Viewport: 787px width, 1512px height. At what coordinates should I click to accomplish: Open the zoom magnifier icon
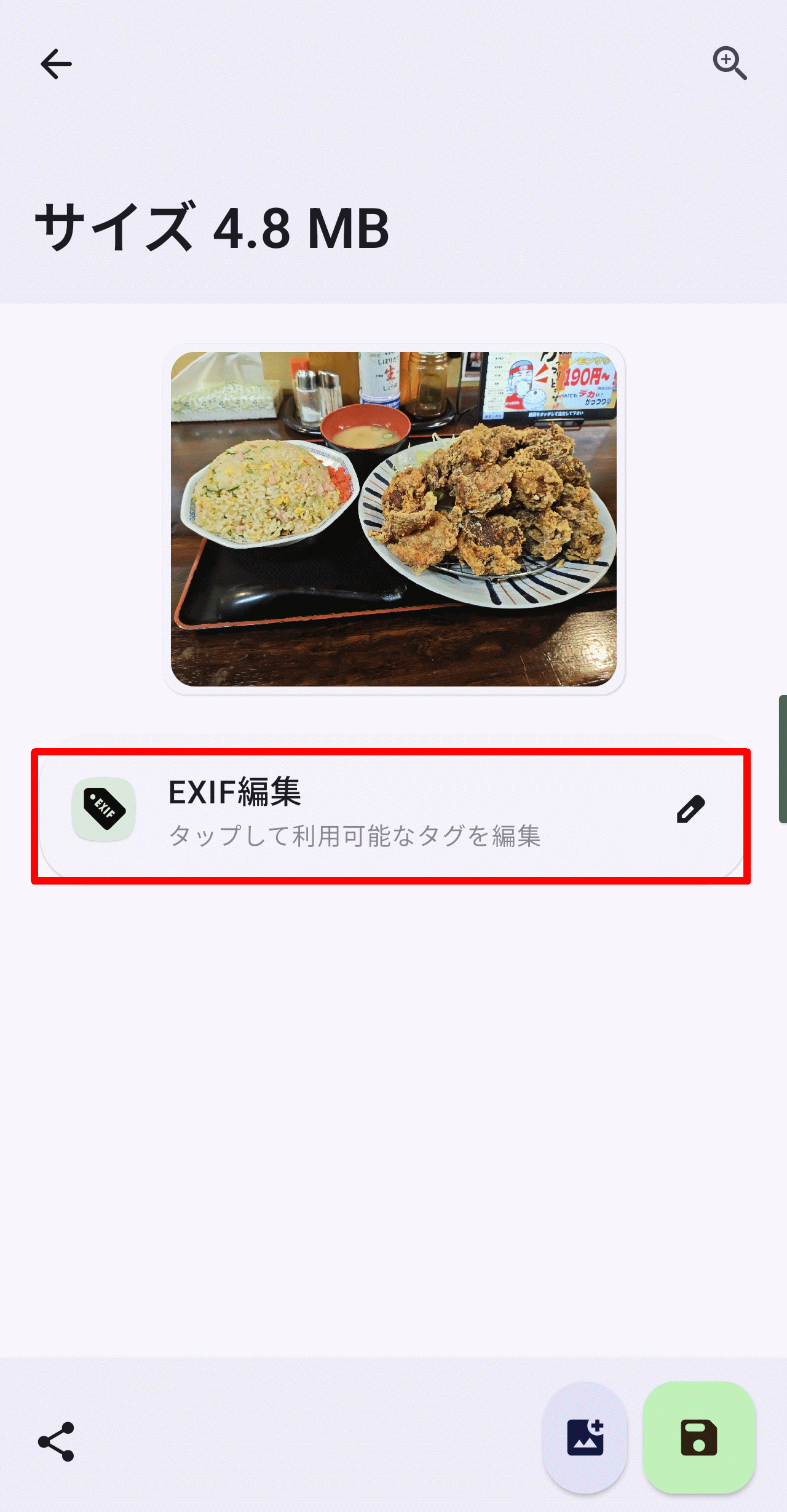point(729,63)
